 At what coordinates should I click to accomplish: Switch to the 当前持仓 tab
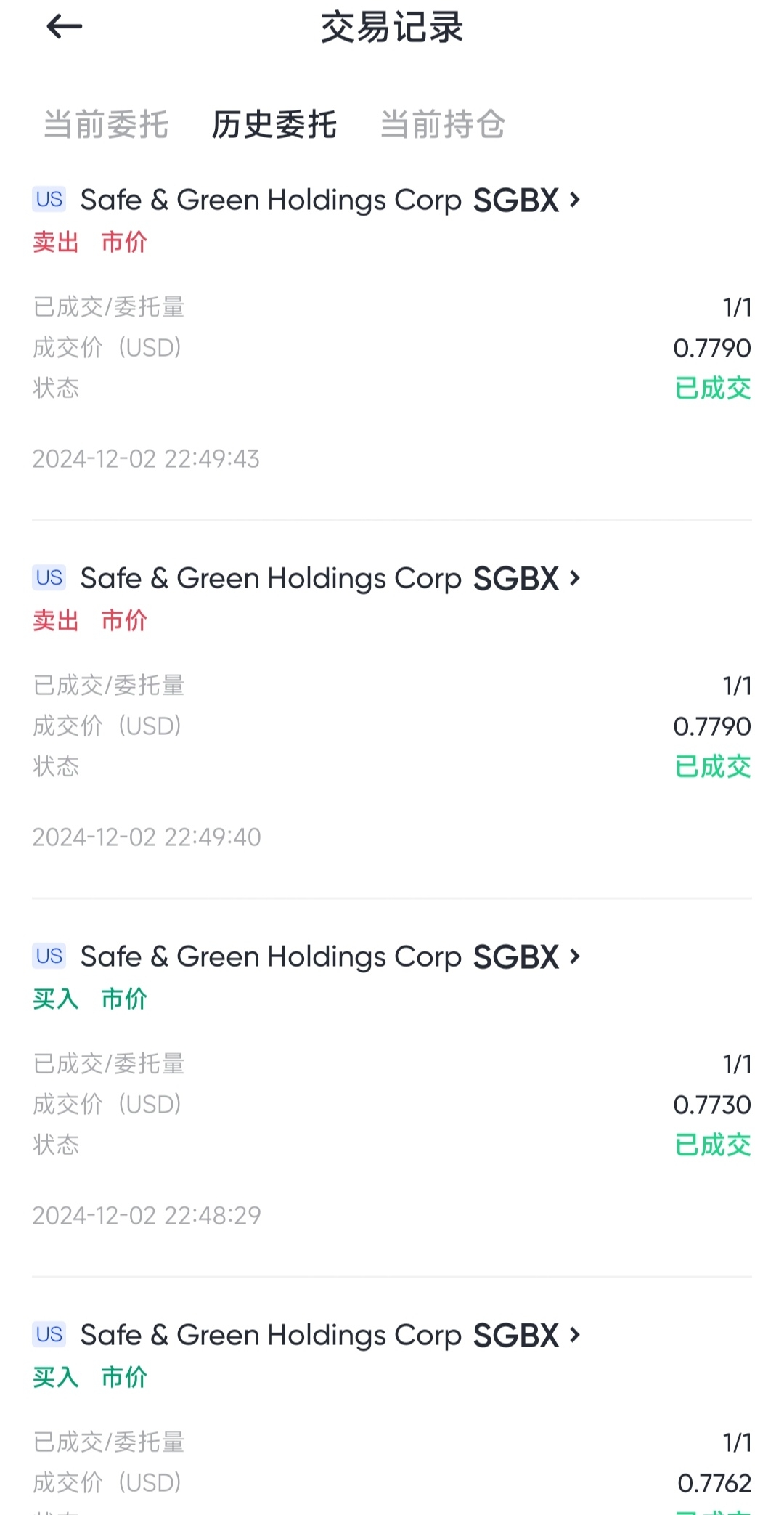tap(442, 124)
